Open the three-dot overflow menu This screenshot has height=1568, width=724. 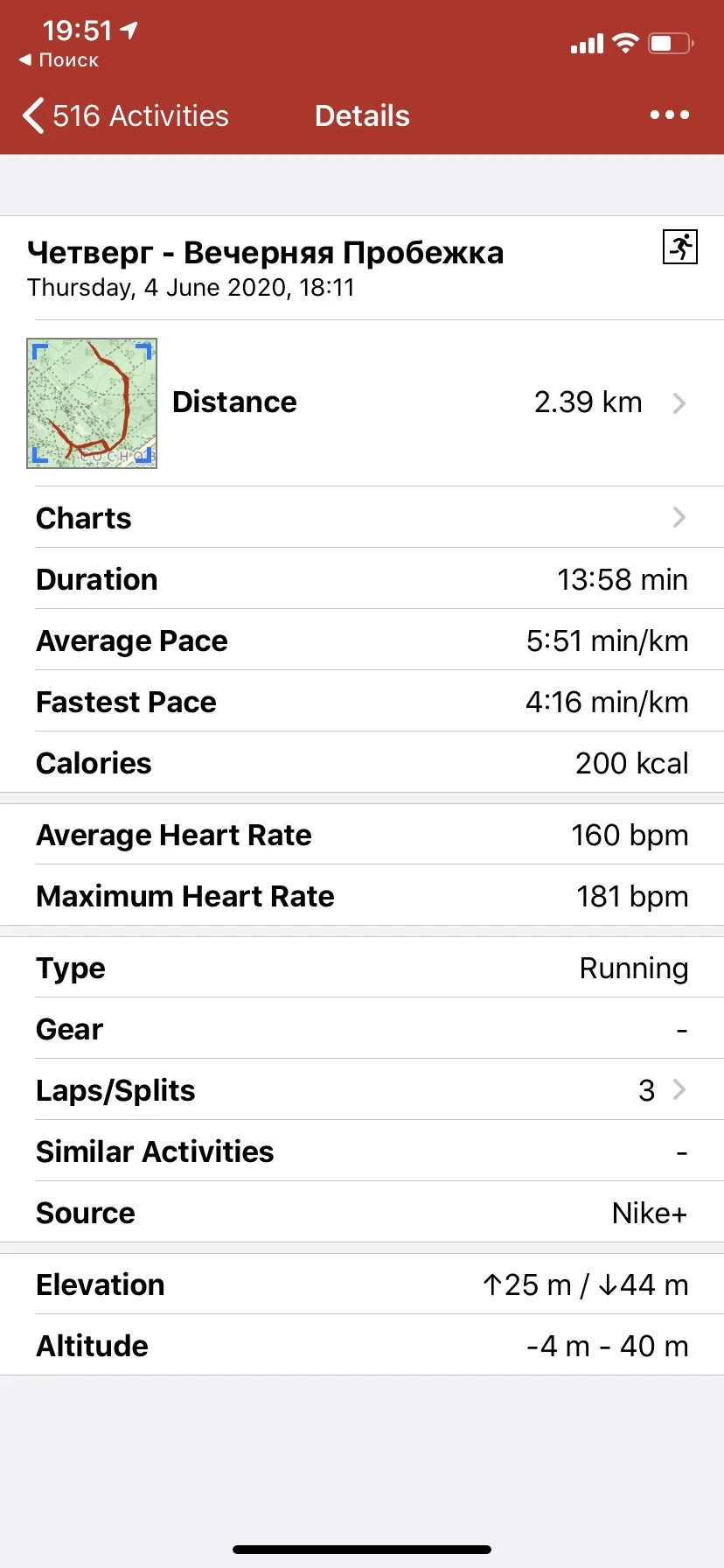point(669,115)
